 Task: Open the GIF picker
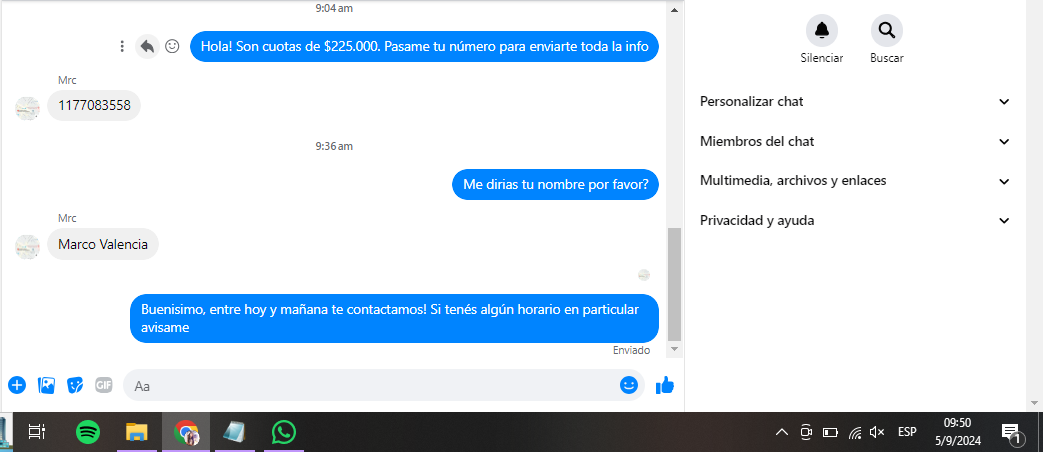pos(104,385)
